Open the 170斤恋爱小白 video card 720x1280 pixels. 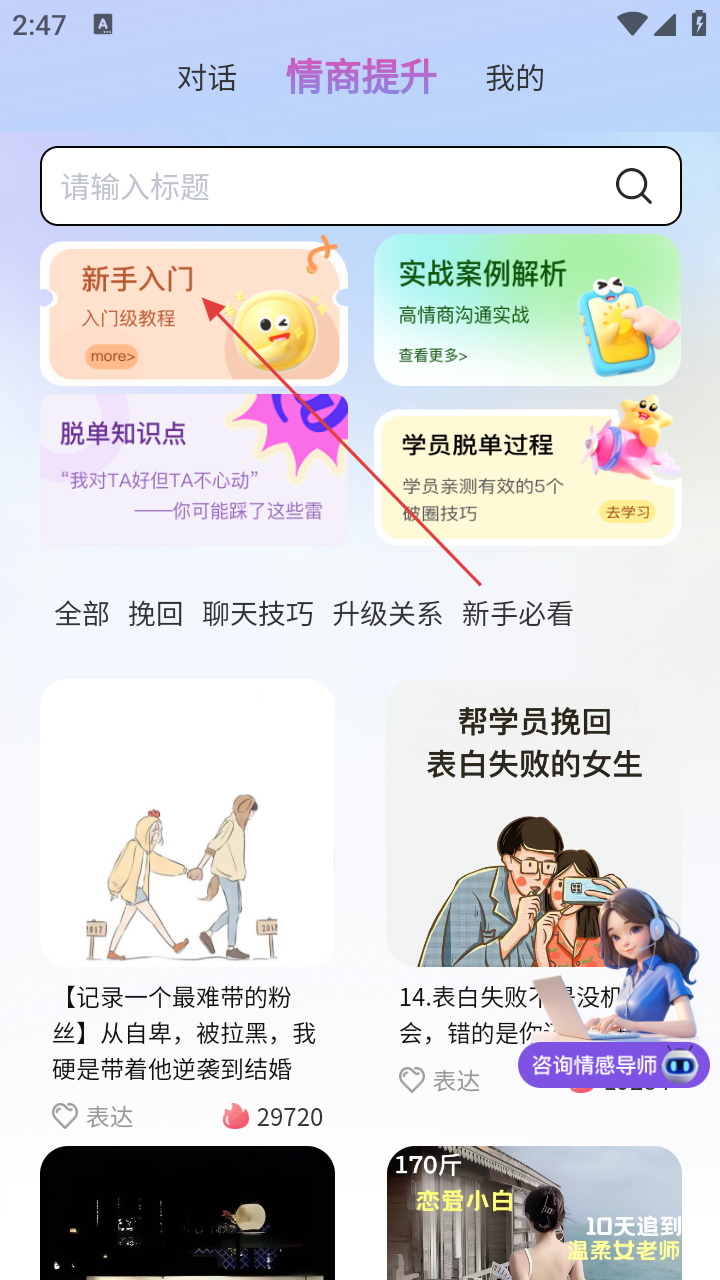pos(534,1212)
